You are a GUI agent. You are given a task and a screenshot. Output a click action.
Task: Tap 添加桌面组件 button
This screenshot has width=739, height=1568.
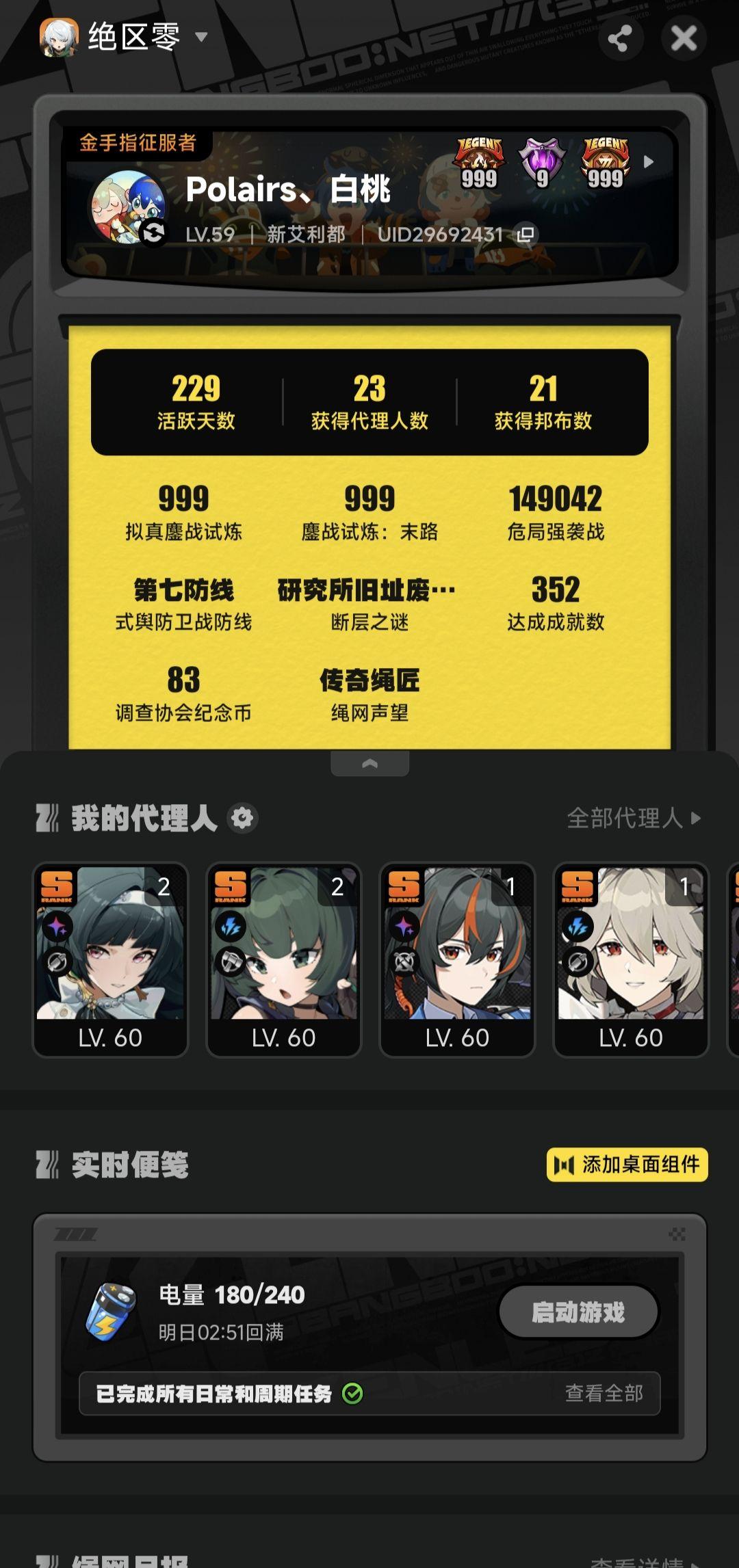[x=627, y=1165]
